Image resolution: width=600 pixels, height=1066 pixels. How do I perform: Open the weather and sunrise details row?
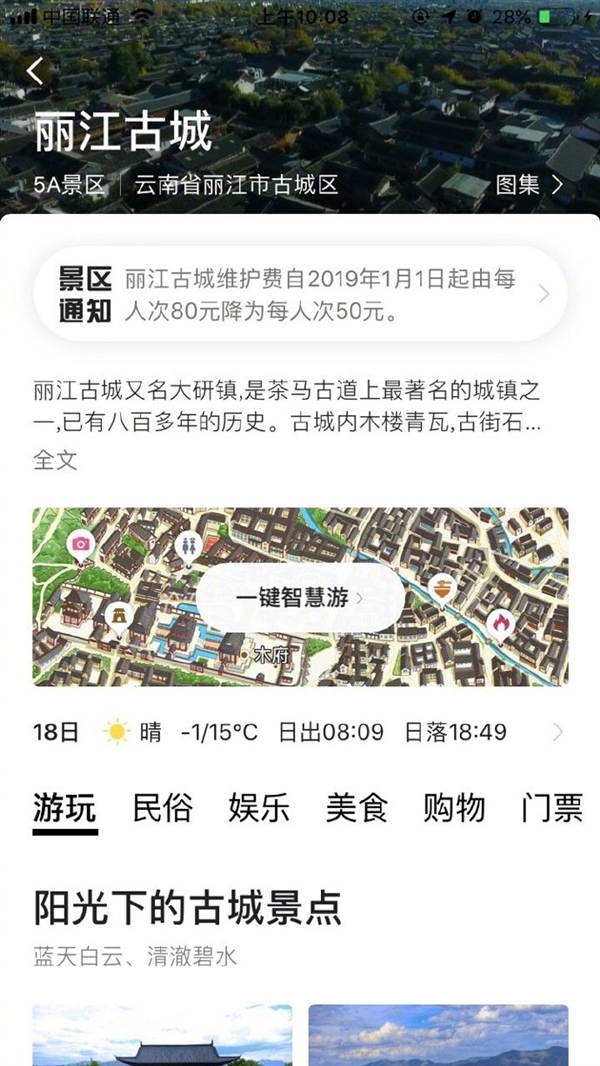[x=299, y=732]
